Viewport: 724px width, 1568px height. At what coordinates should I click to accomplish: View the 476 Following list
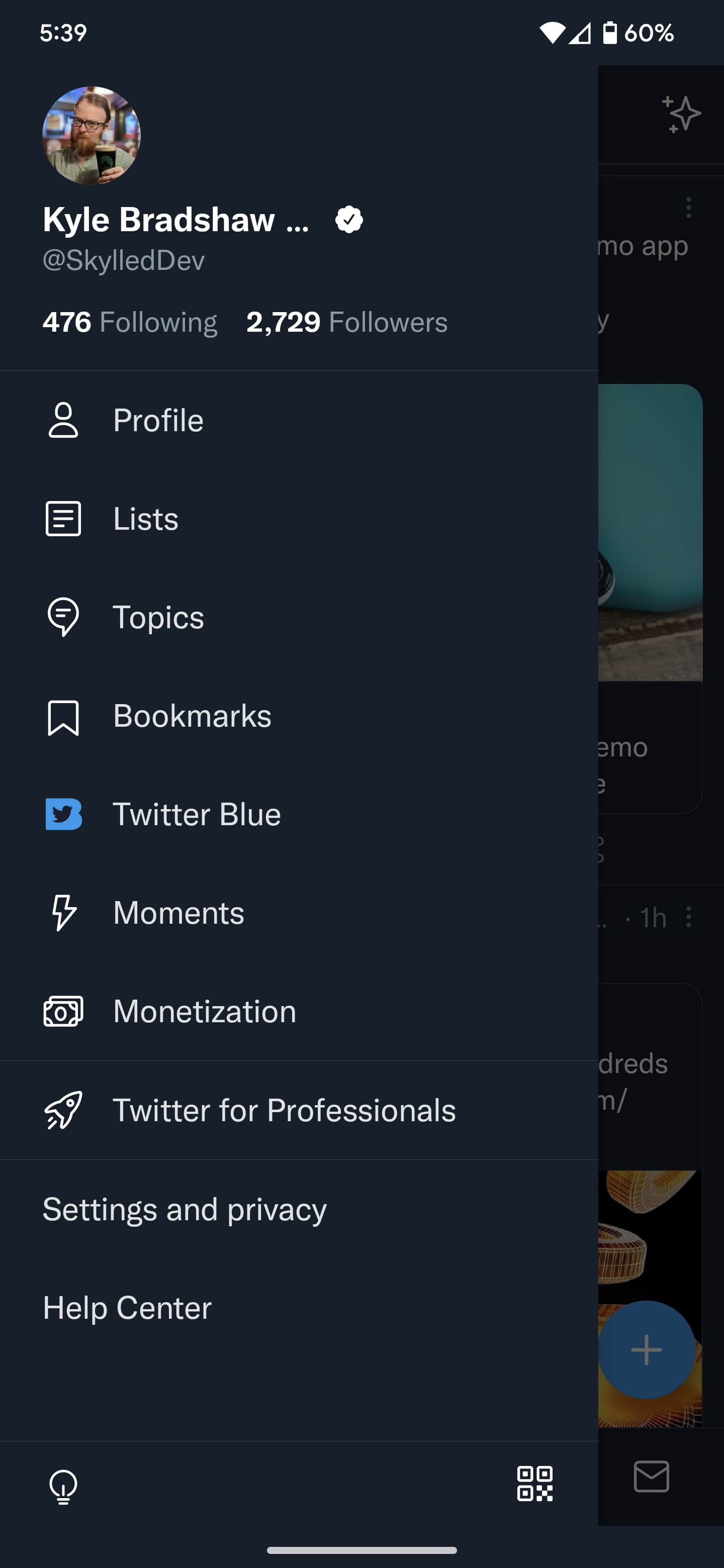point(130,322)
